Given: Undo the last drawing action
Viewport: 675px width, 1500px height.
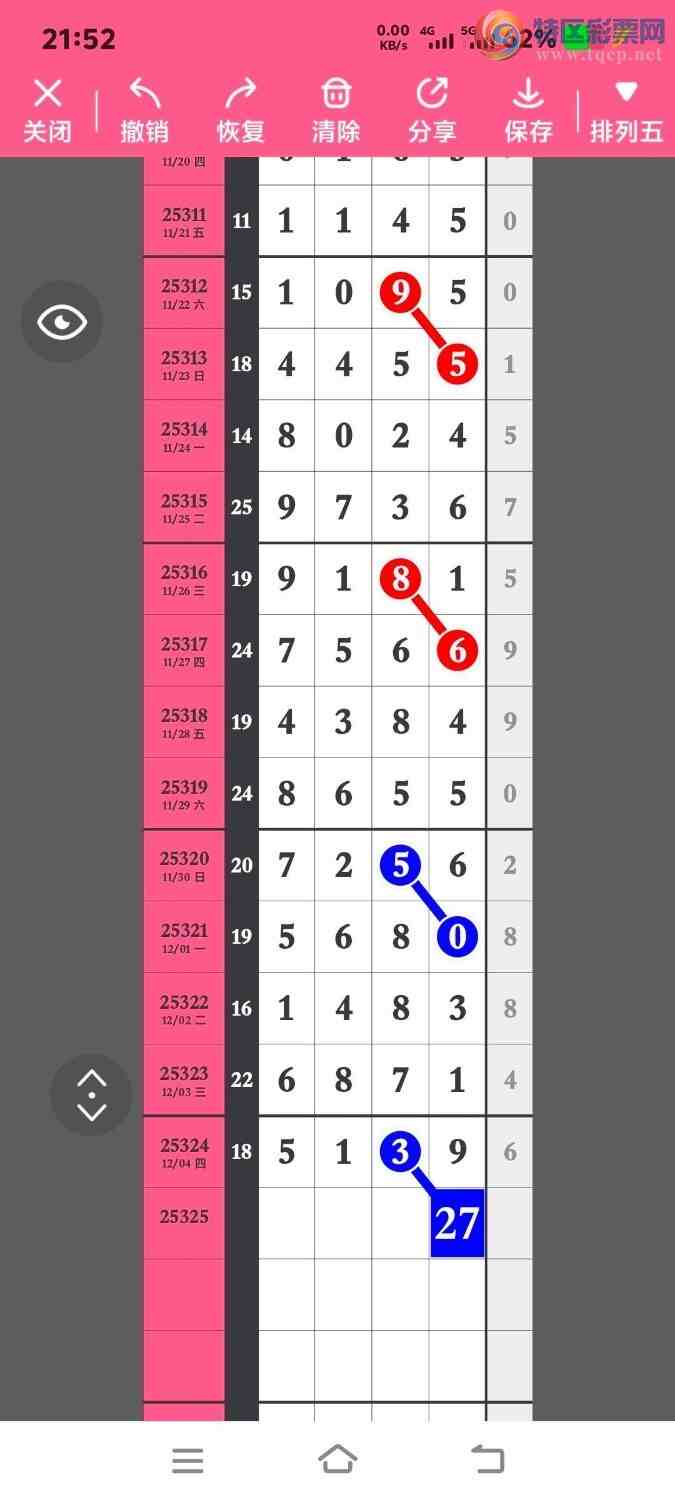Looking at the screenshot, I should pyautogui.click(x=144, y=110).
